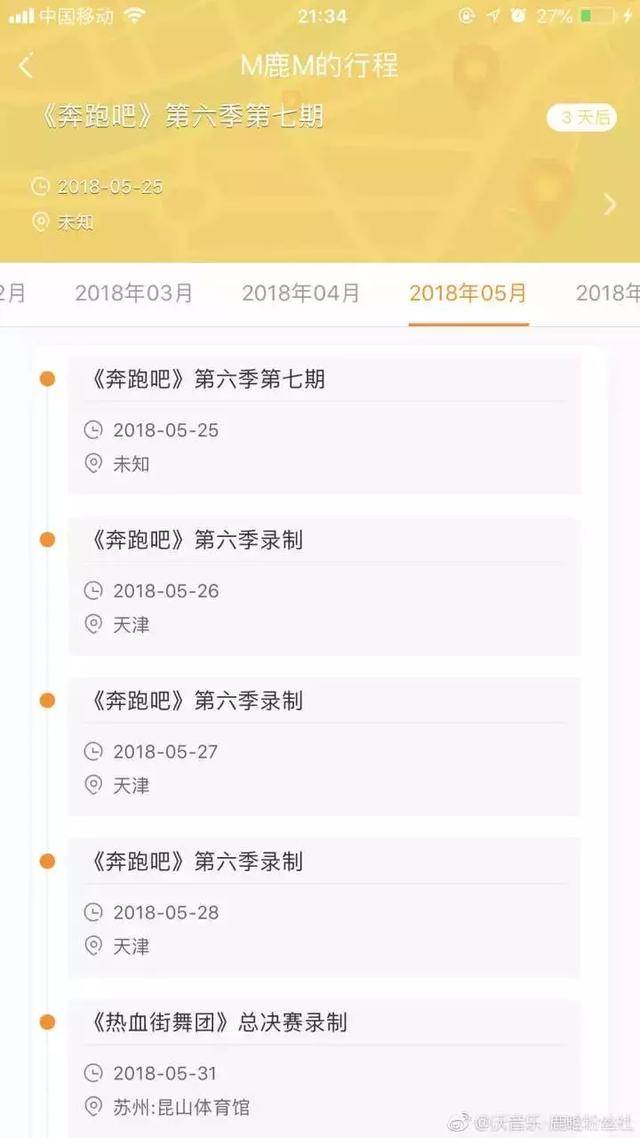640x1138 pixels.
Task: Switch to the 2018年04月 tab
Action: pyautogui.click(x=301, y=293)
